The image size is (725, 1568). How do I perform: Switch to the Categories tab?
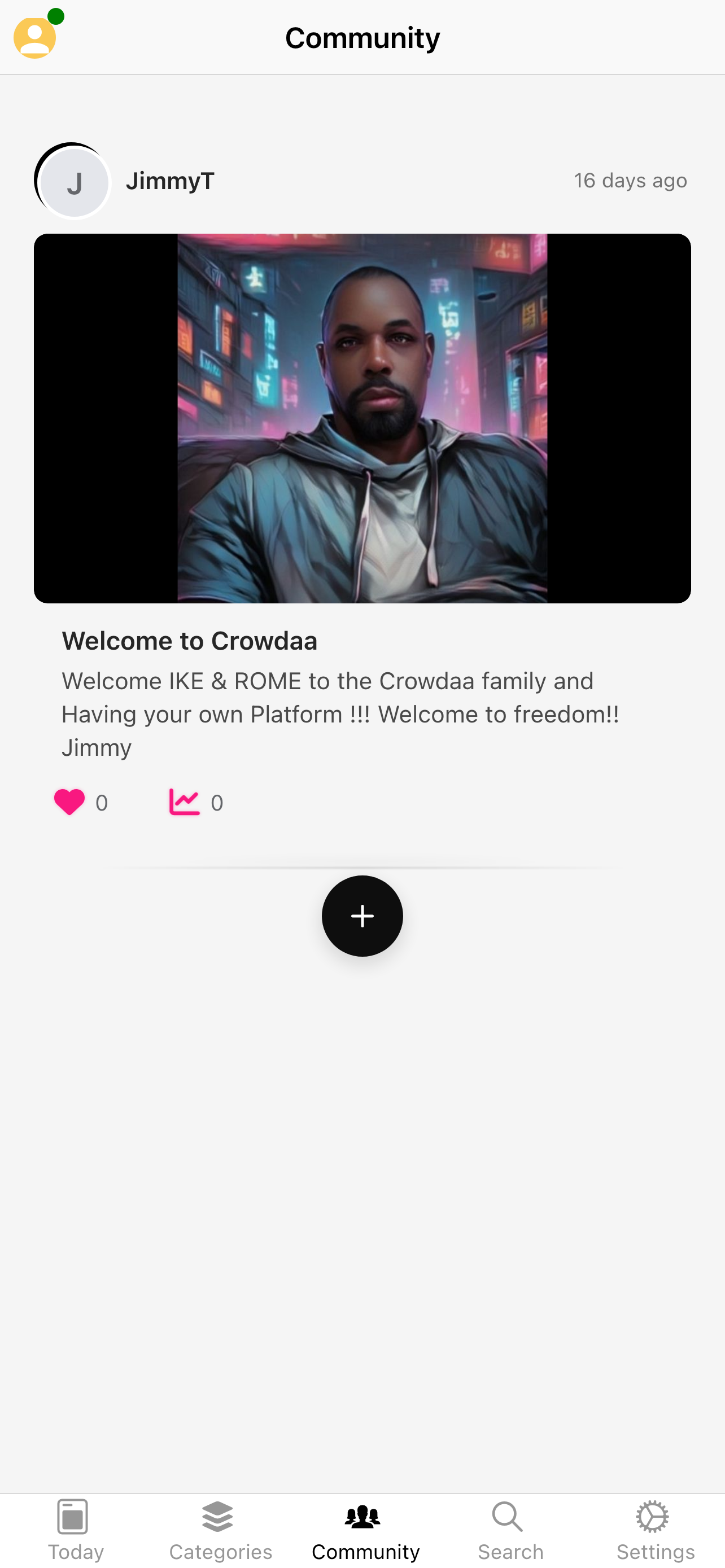220,1529
